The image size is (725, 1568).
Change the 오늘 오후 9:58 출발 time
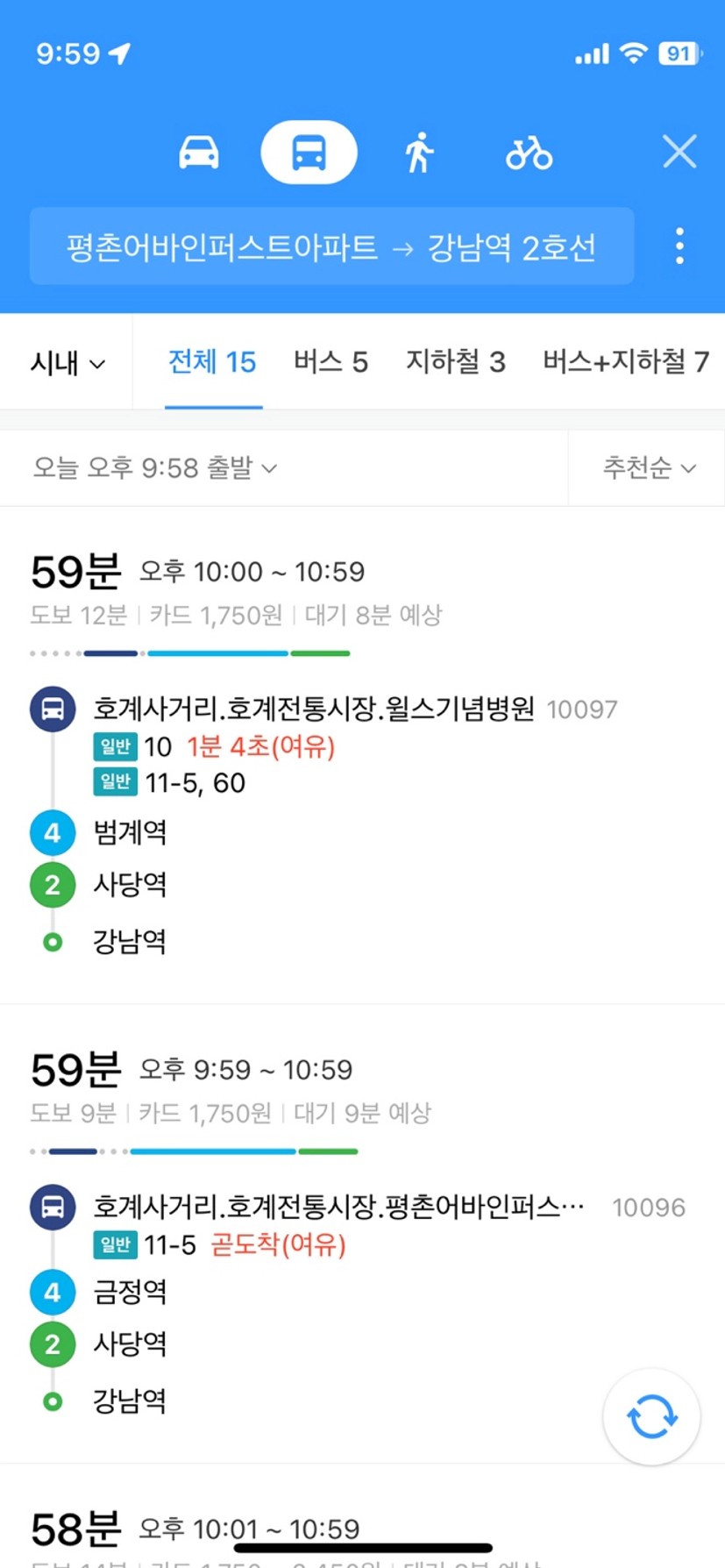[154, 467]
